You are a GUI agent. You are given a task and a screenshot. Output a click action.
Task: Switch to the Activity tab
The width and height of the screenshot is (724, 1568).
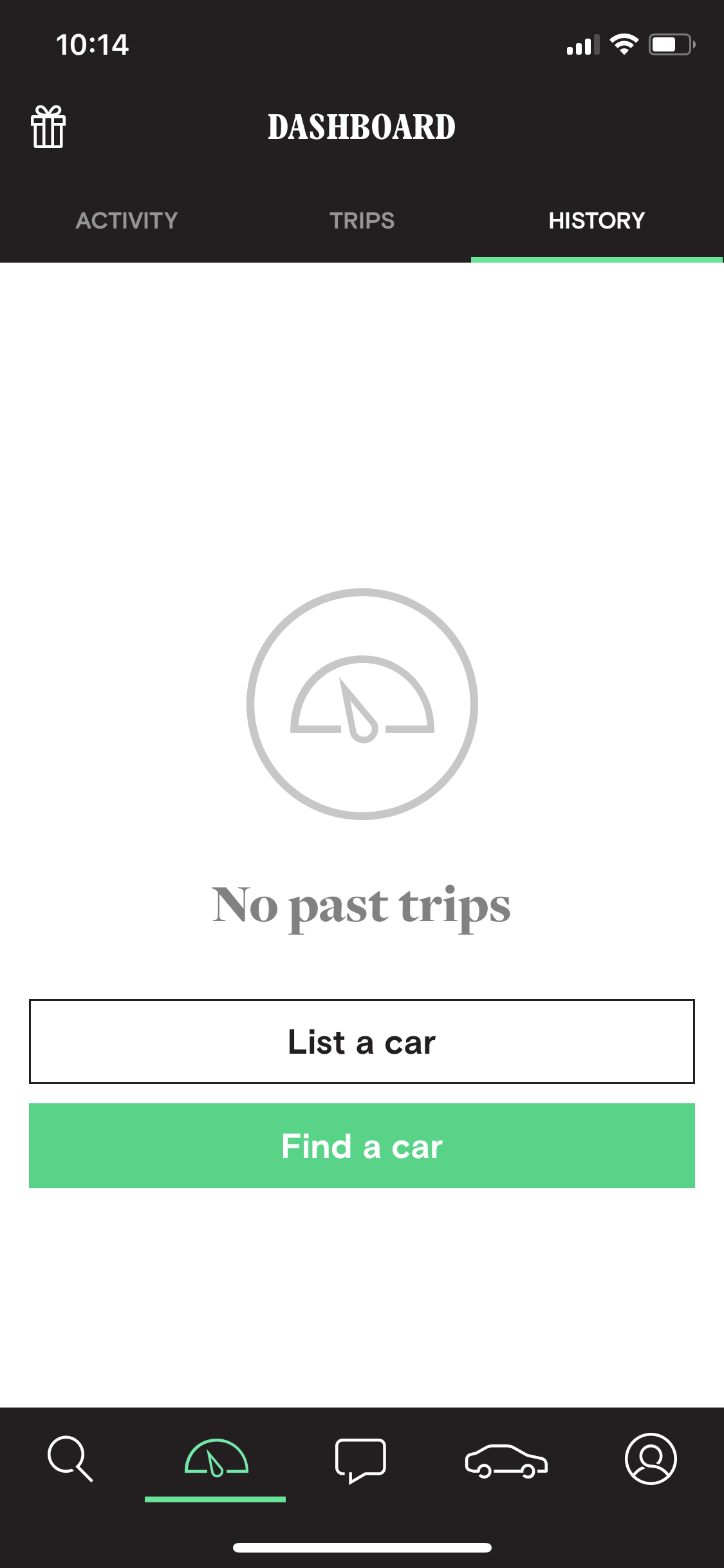click(x=127, y=221)
